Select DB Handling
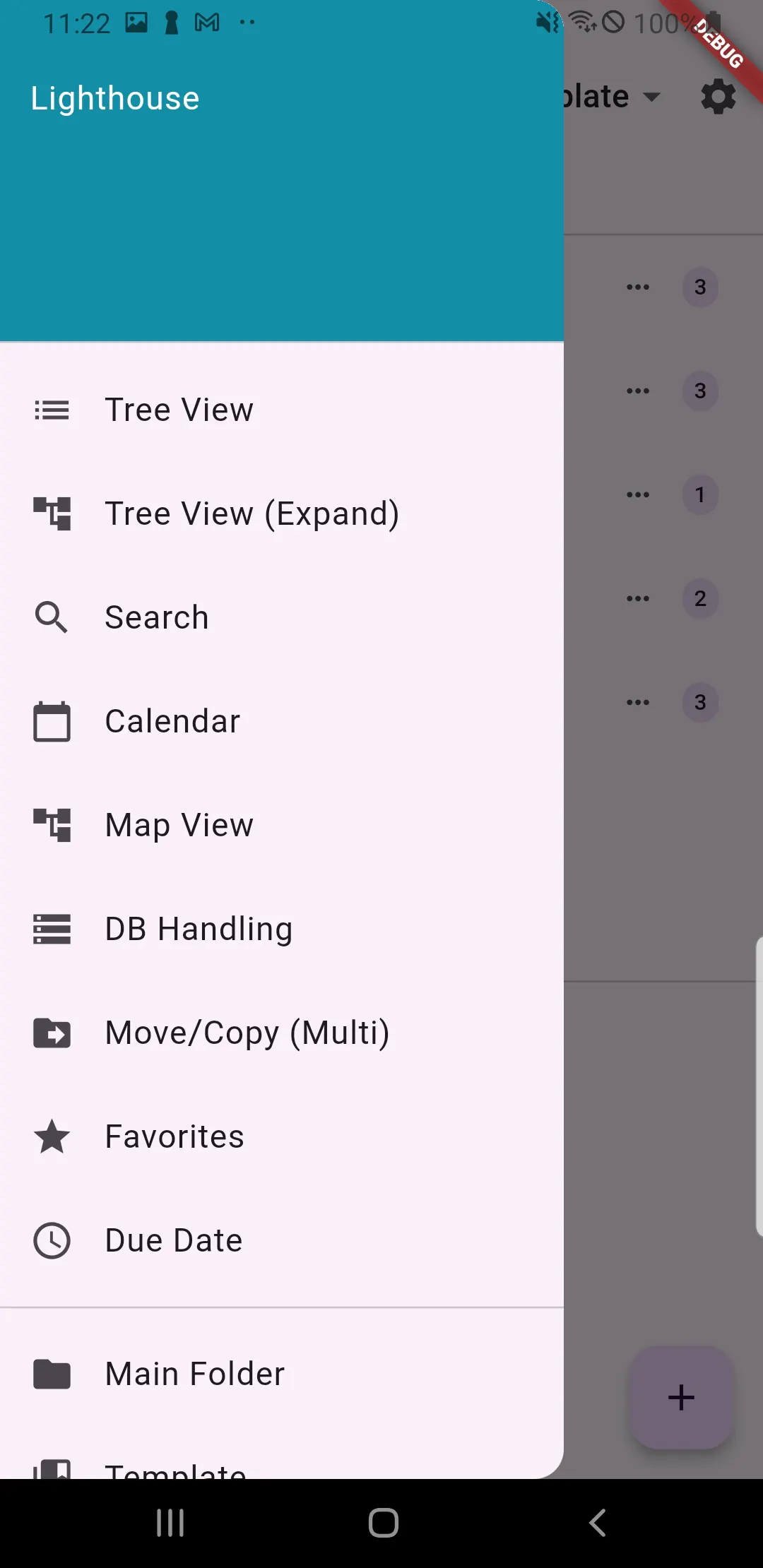The width and height of the screenshot is (763, 1568). point(199,929)
